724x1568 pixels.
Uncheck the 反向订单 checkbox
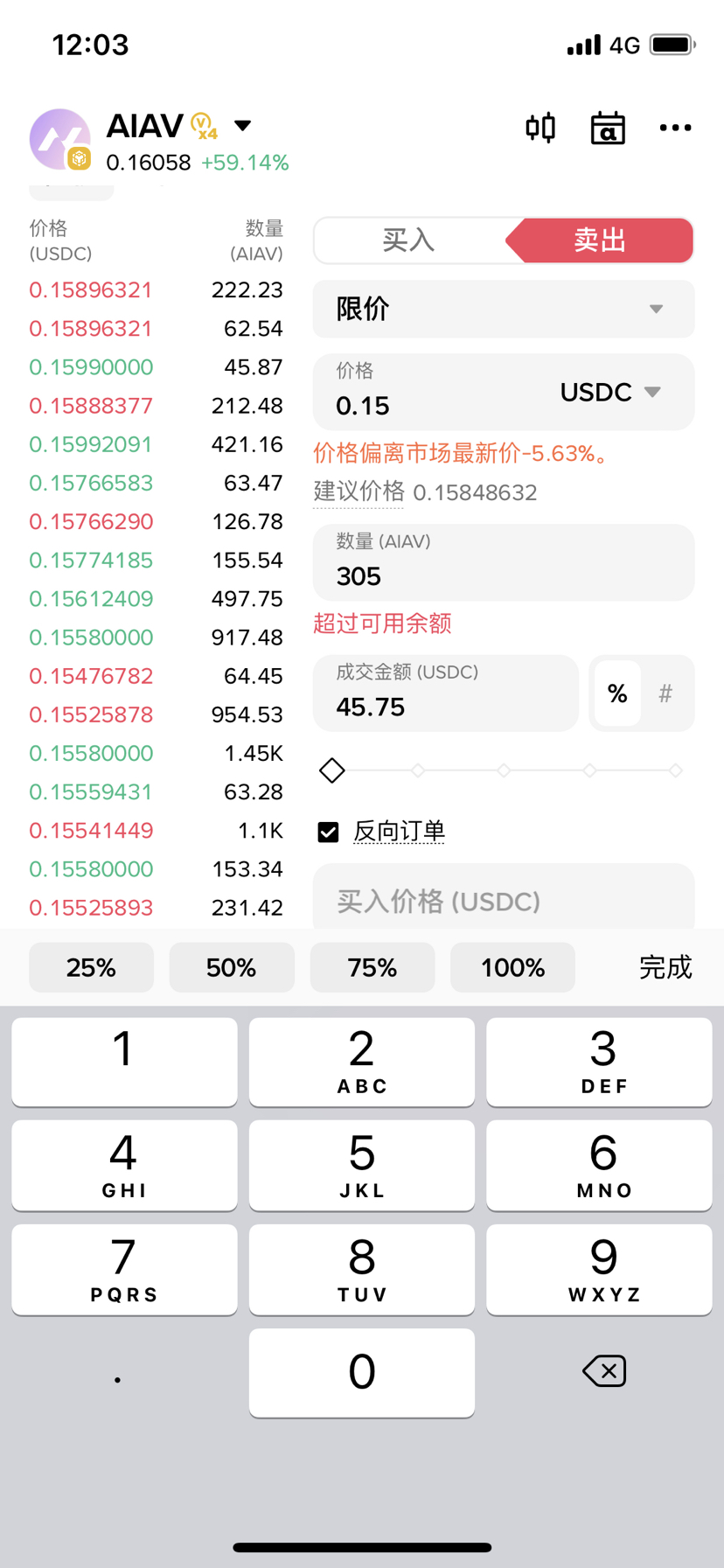click(328, 832)
